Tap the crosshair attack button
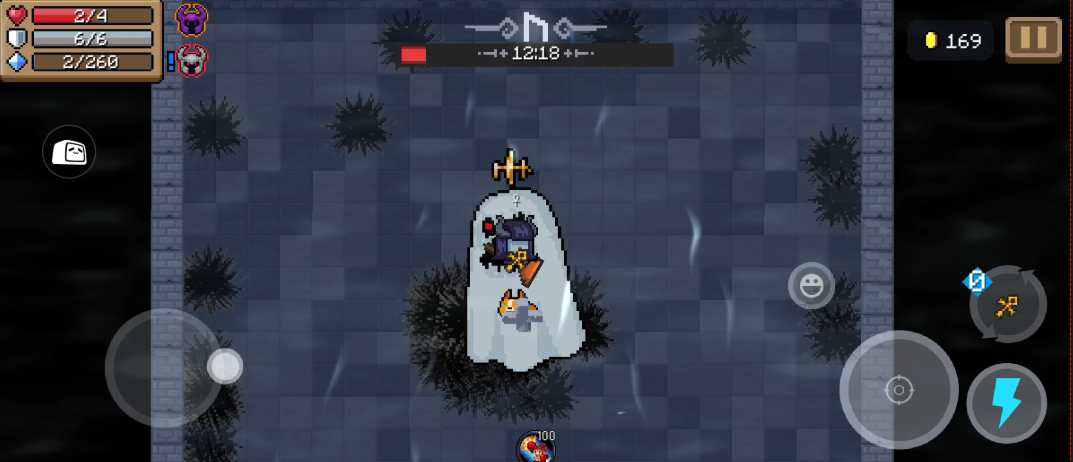Image resolution: width=1073 pixels, height=462 pixels. click(898, 389)
